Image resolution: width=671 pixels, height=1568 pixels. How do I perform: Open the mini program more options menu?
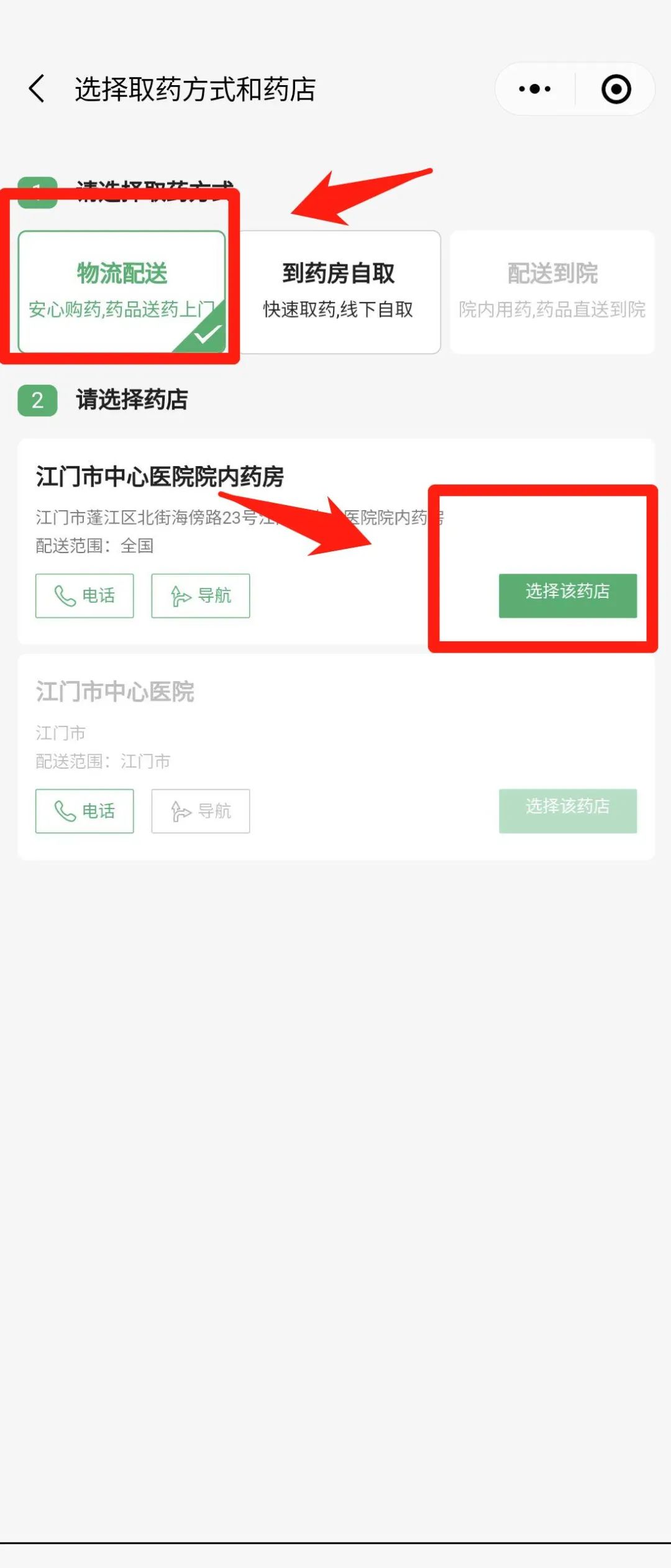click(x=535, y=89)
